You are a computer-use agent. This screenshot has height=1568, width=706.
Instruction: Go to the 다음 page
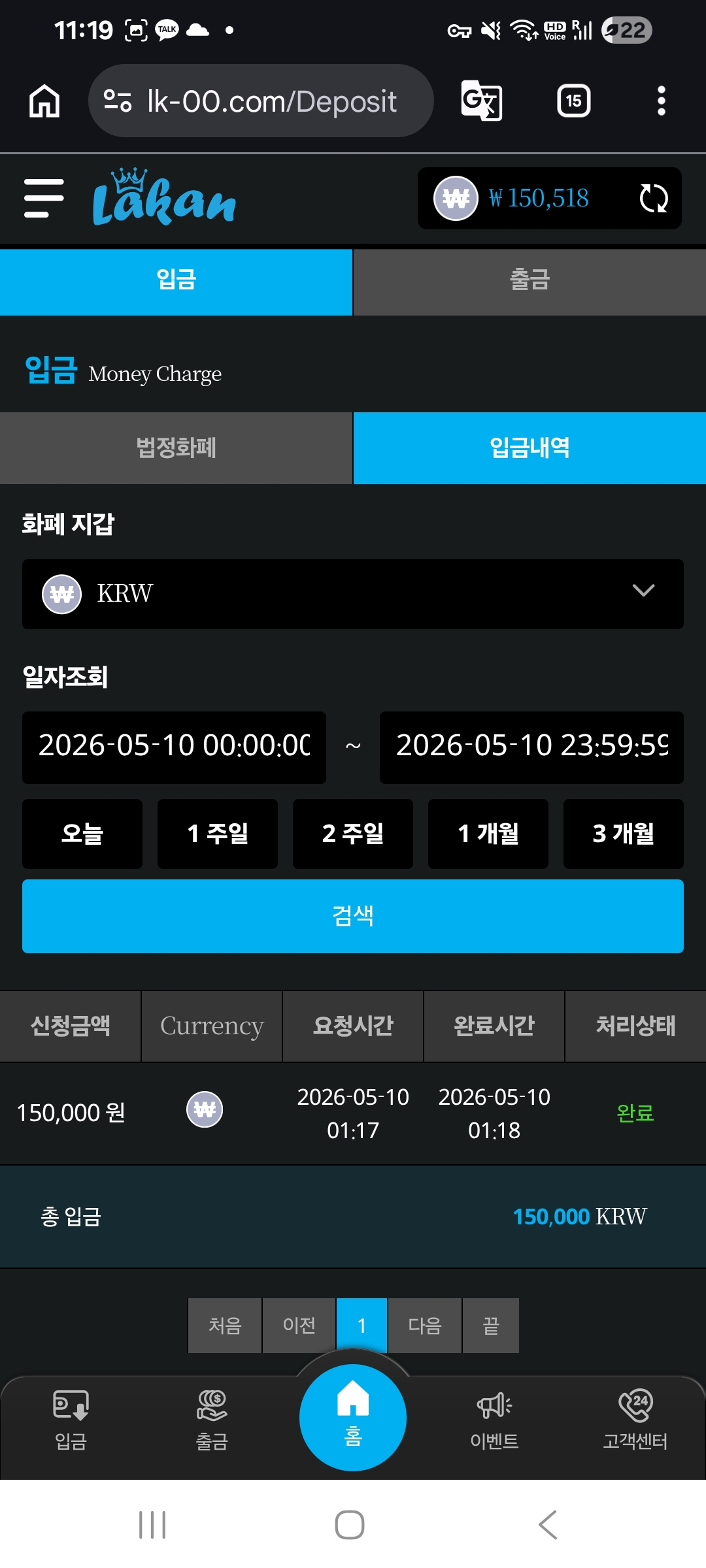pos(425,1326)
